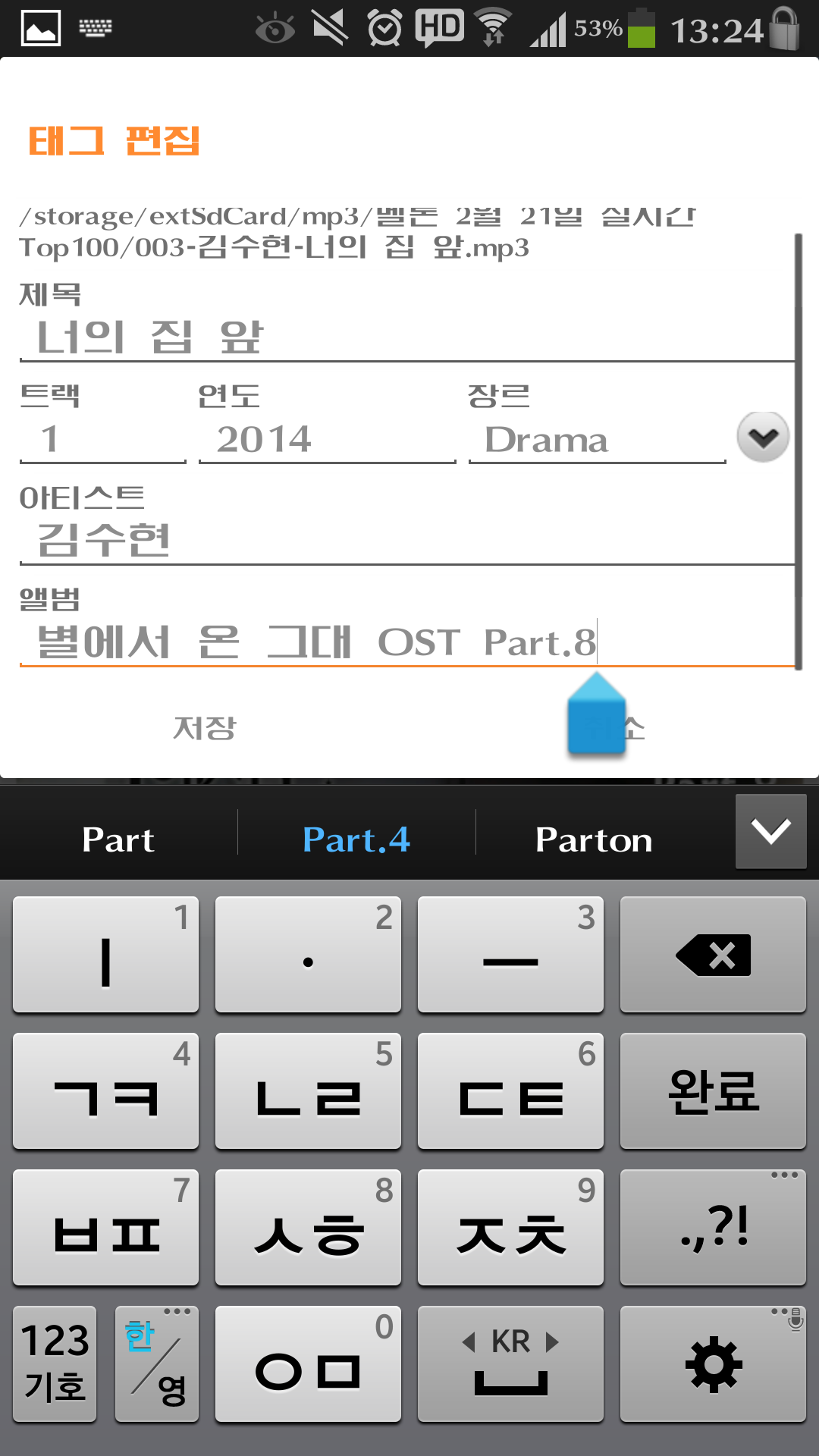Expand the genre dropdown arrow
The height and width of the screenshot is (1456, 819).
(x=763, y=438)
